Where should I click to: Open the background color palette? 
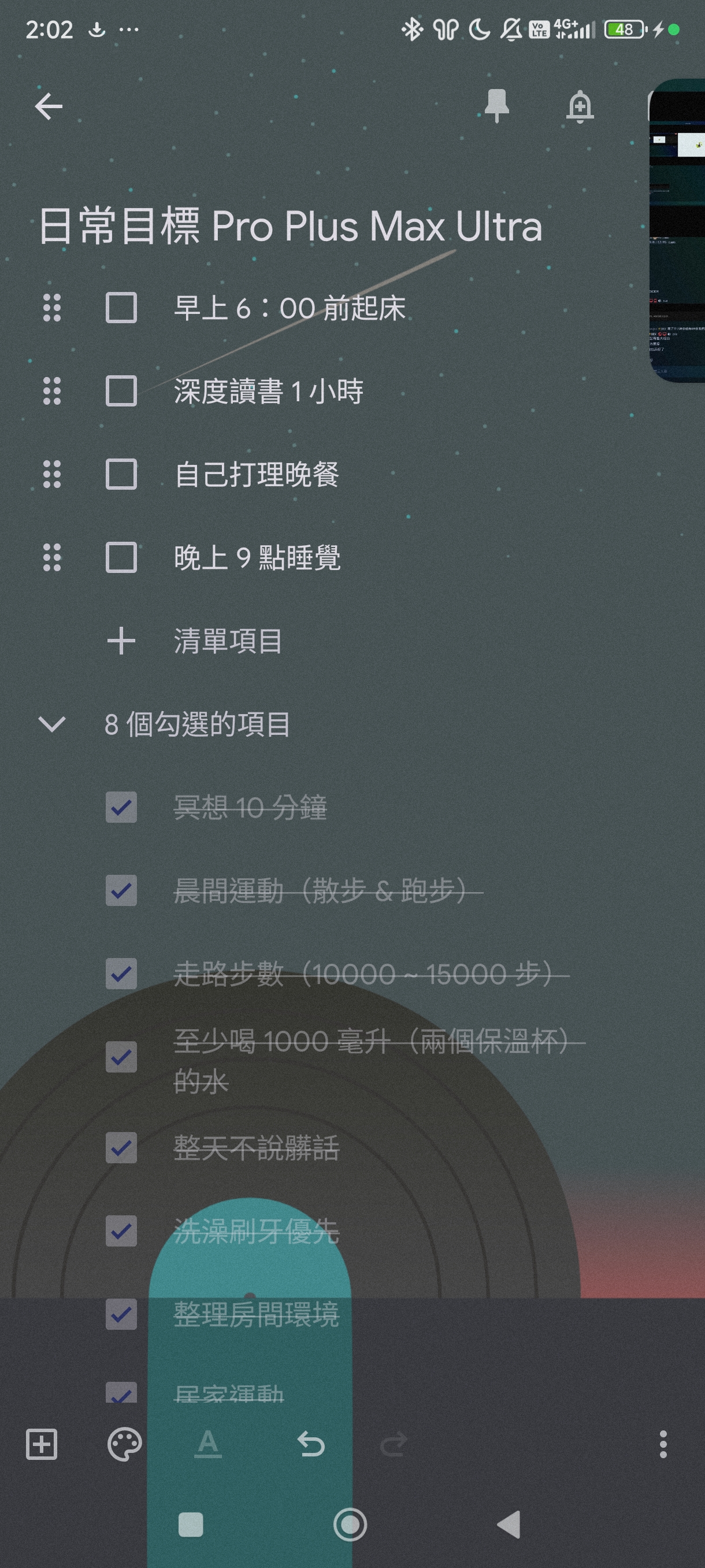click(124, 1444)
